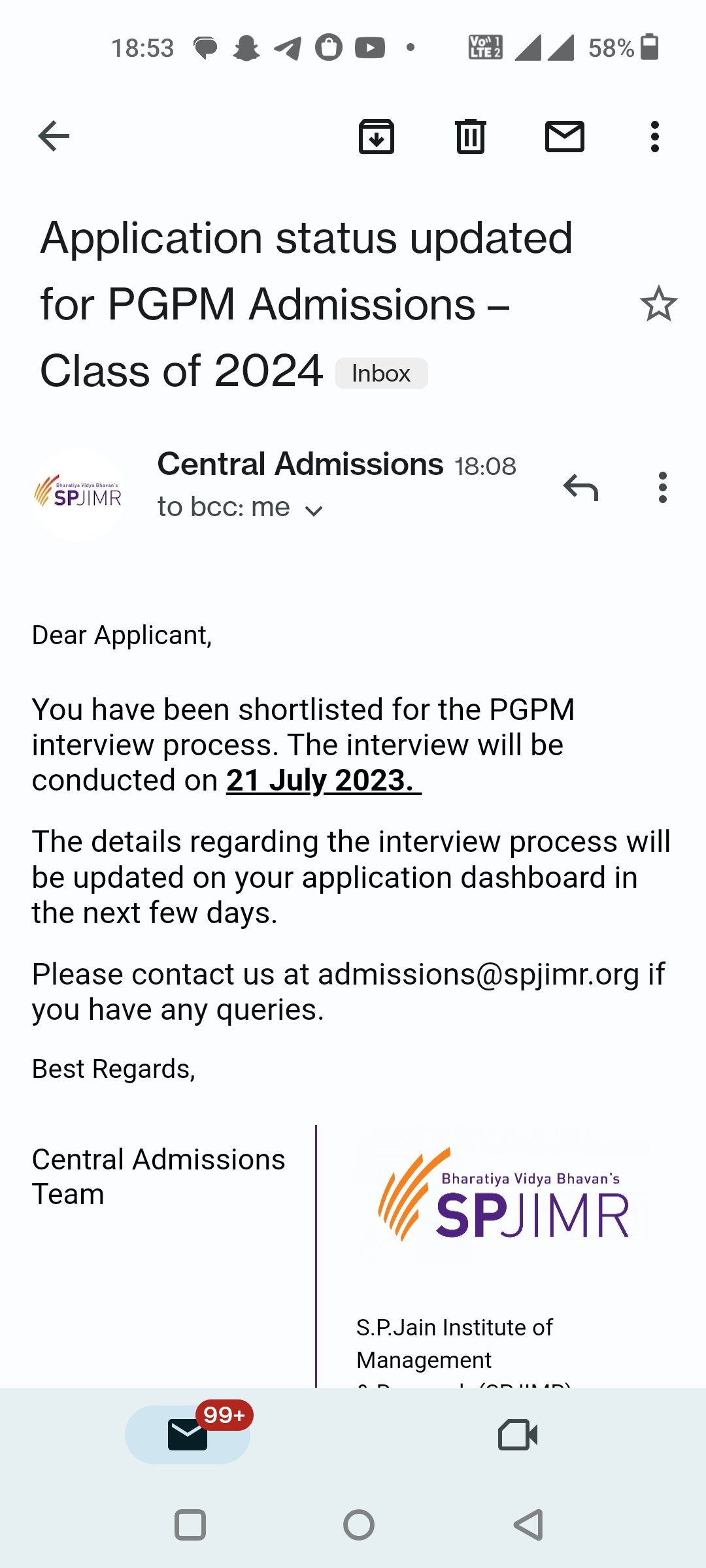
Task: Switch to the Mail tab
Action: 188,1434
